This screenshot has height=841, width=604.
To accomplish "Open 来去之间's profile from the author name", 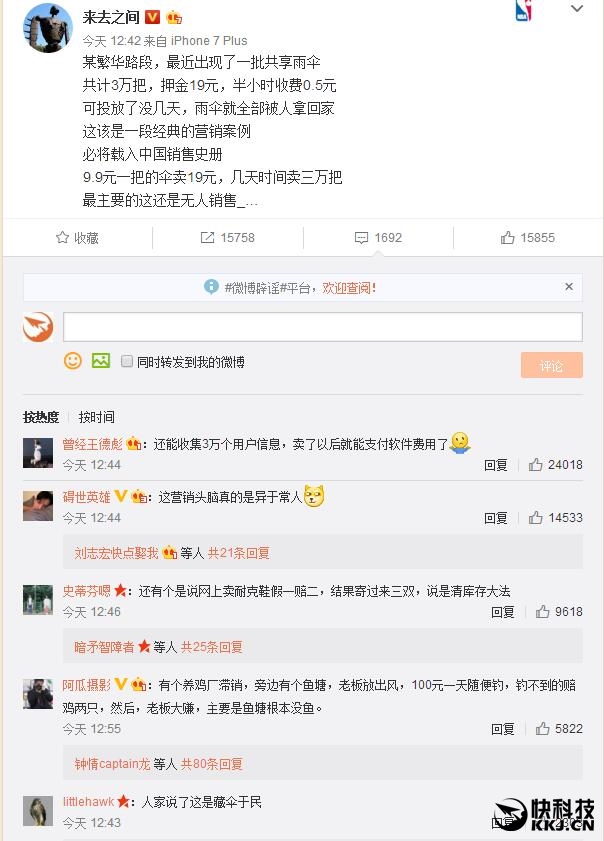I will tap(110, 17).
